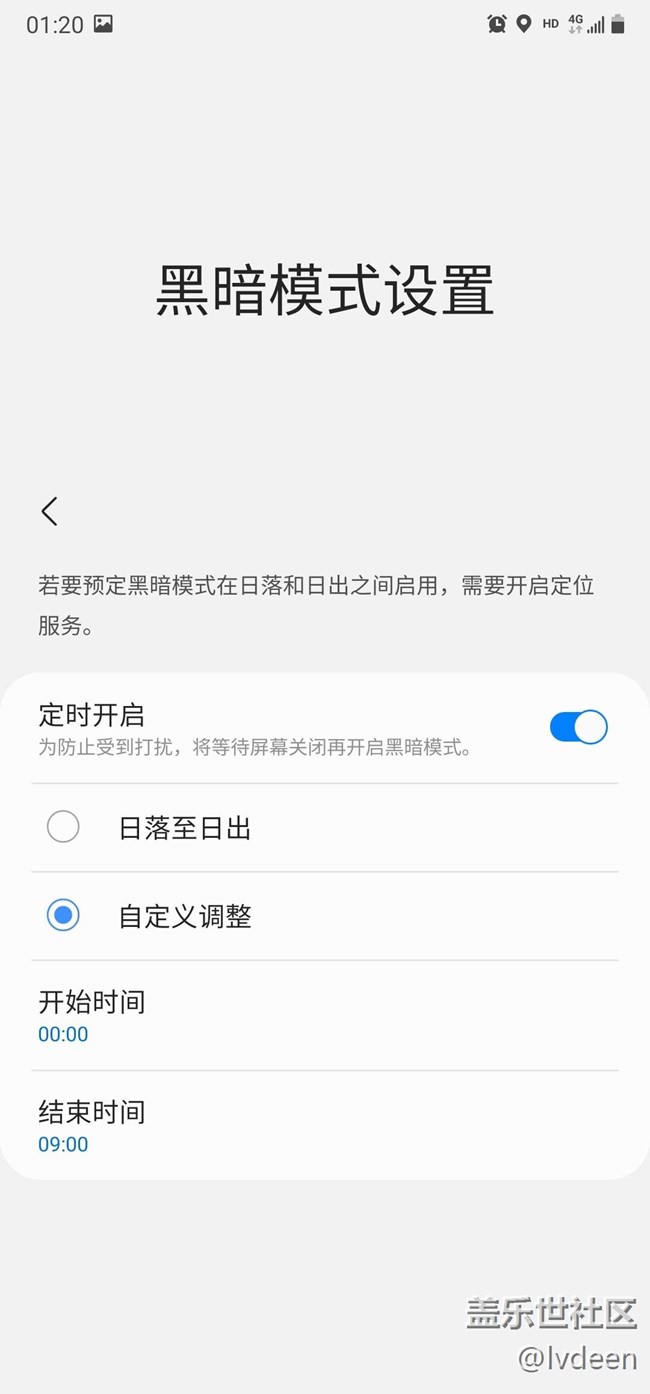Image resolution: width=650 pixels, height=1394 pixels.
Task: Turn off the 定时开启 scheduled switch
Action: coord(578,727)
